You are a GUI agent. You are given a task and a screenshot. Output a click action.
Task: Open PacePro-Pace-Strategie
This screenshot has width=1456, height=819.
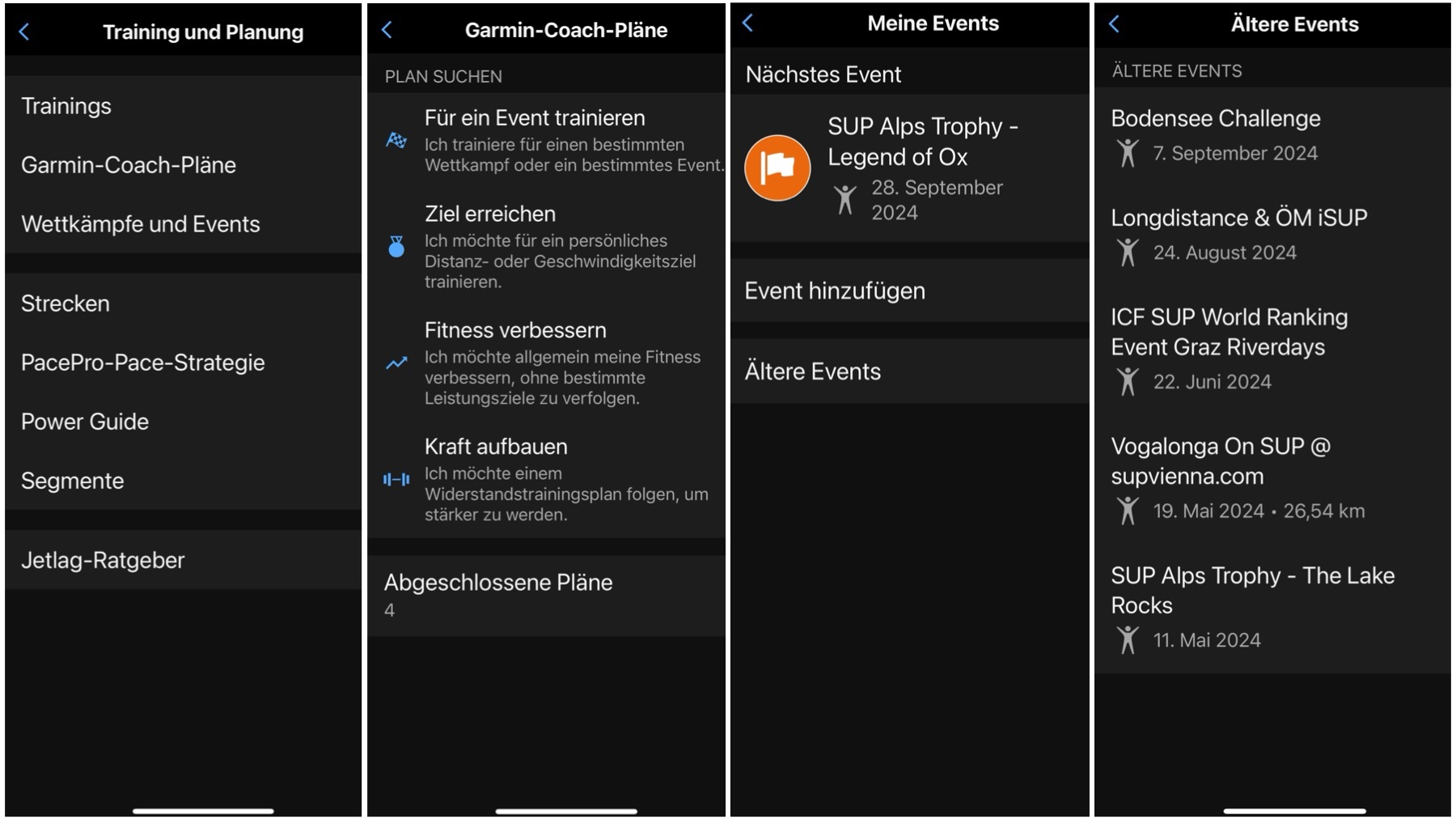182,363
